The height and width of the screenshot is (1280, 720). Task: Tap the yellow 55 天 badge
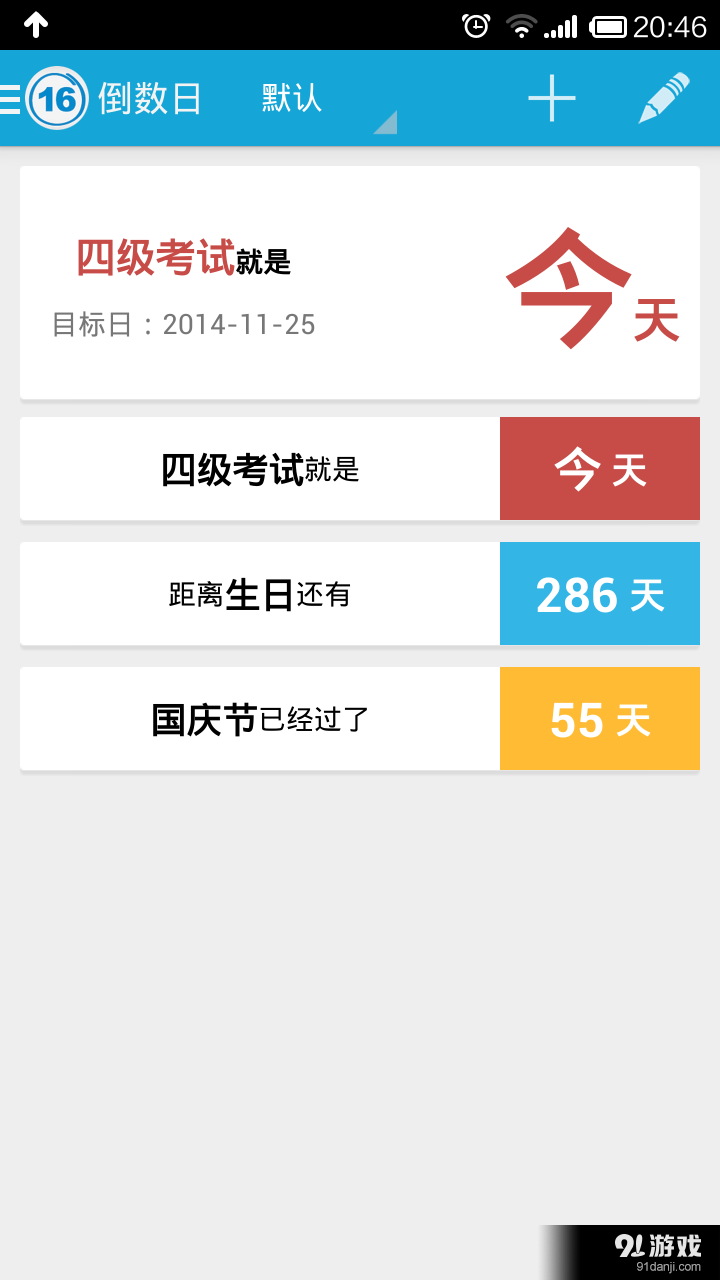[x=599, y=719]
